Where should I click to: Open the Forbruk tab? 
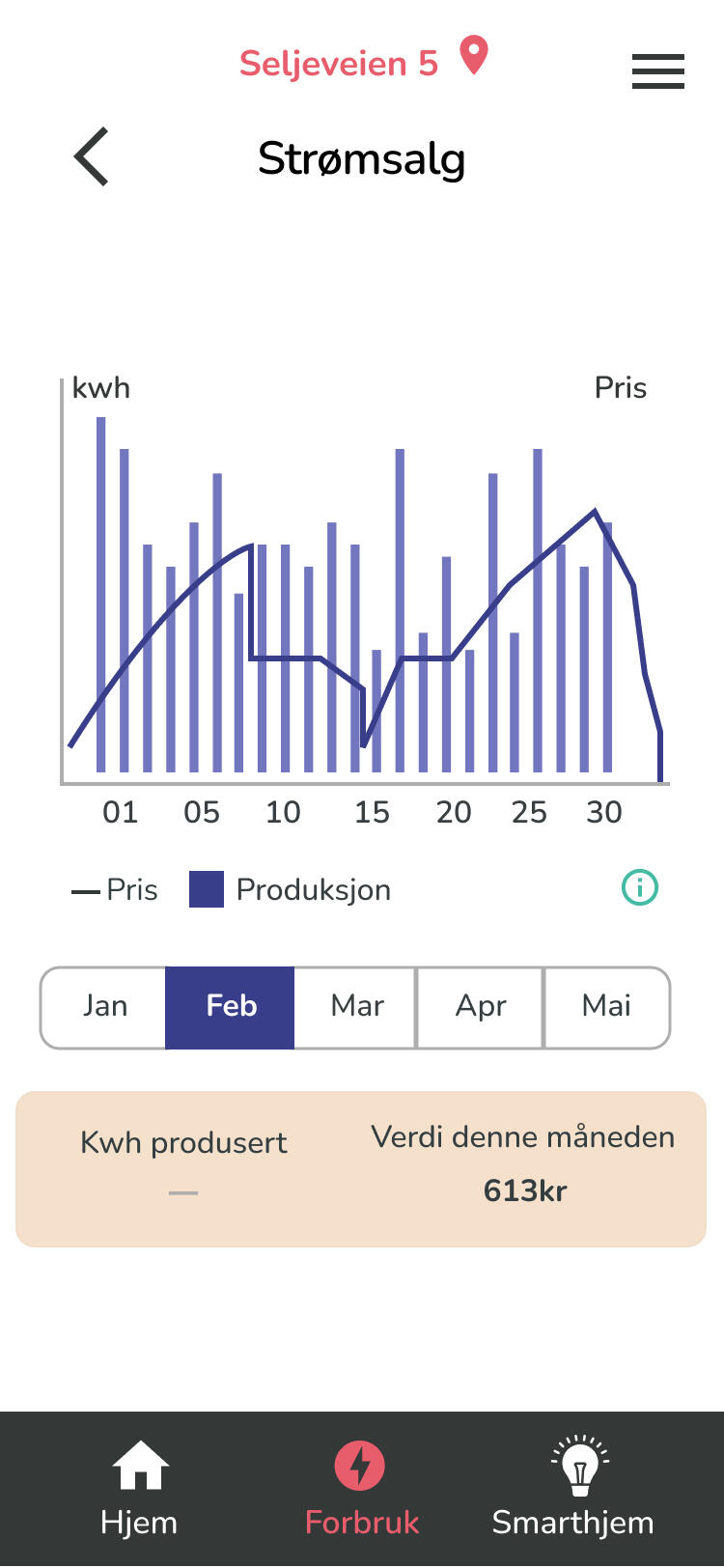pos(361,1489)
